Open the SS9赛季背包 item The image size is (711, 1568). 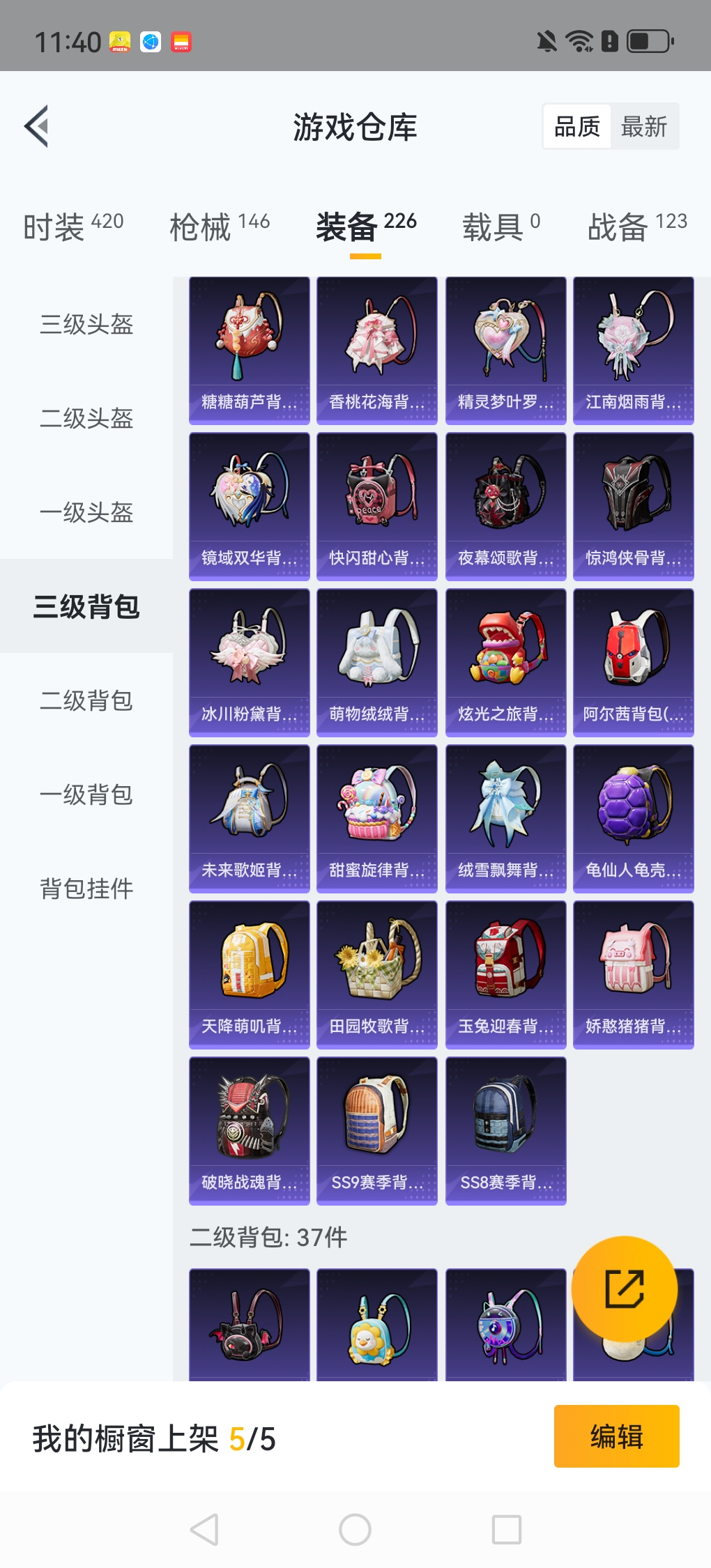[377, 1131]
